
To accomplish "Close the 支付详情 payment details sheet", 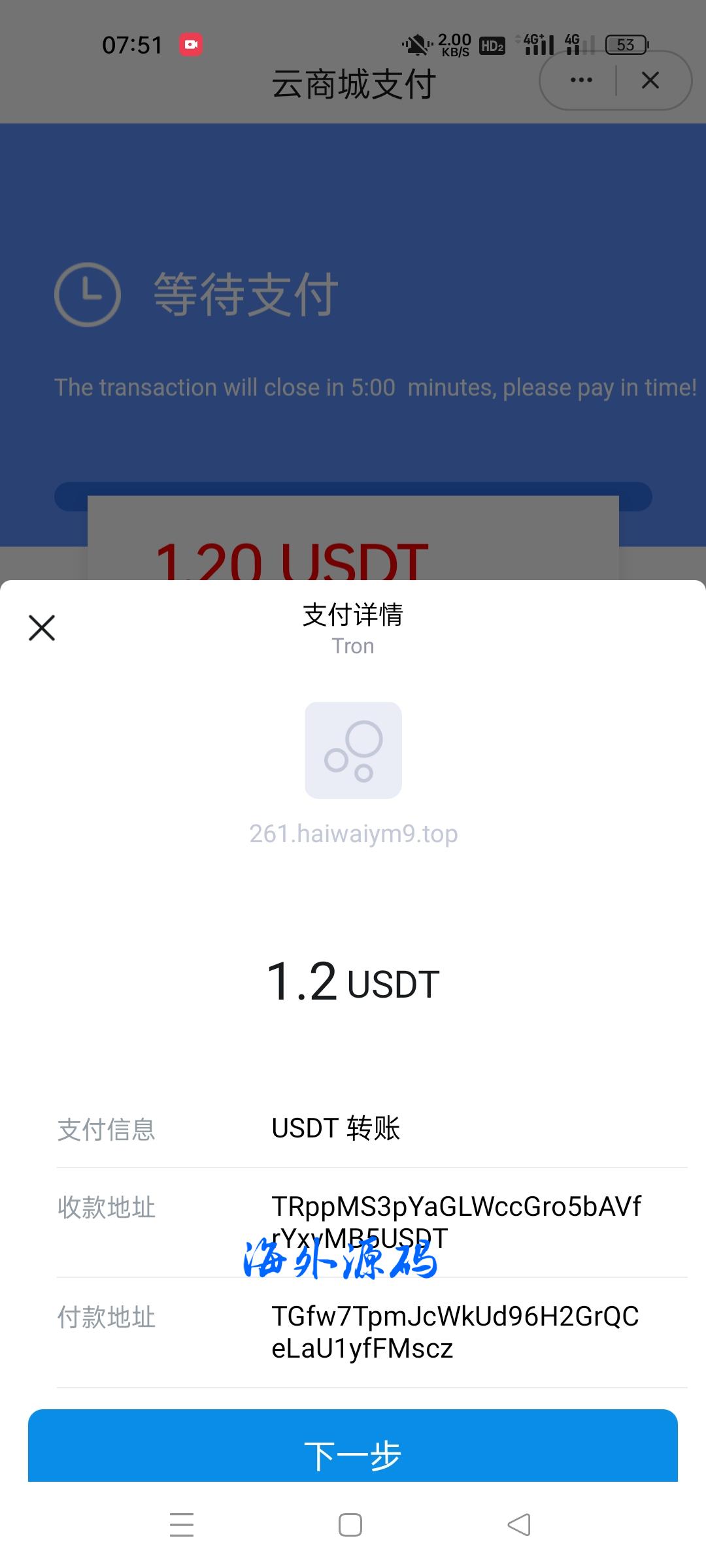I will 42,628.
